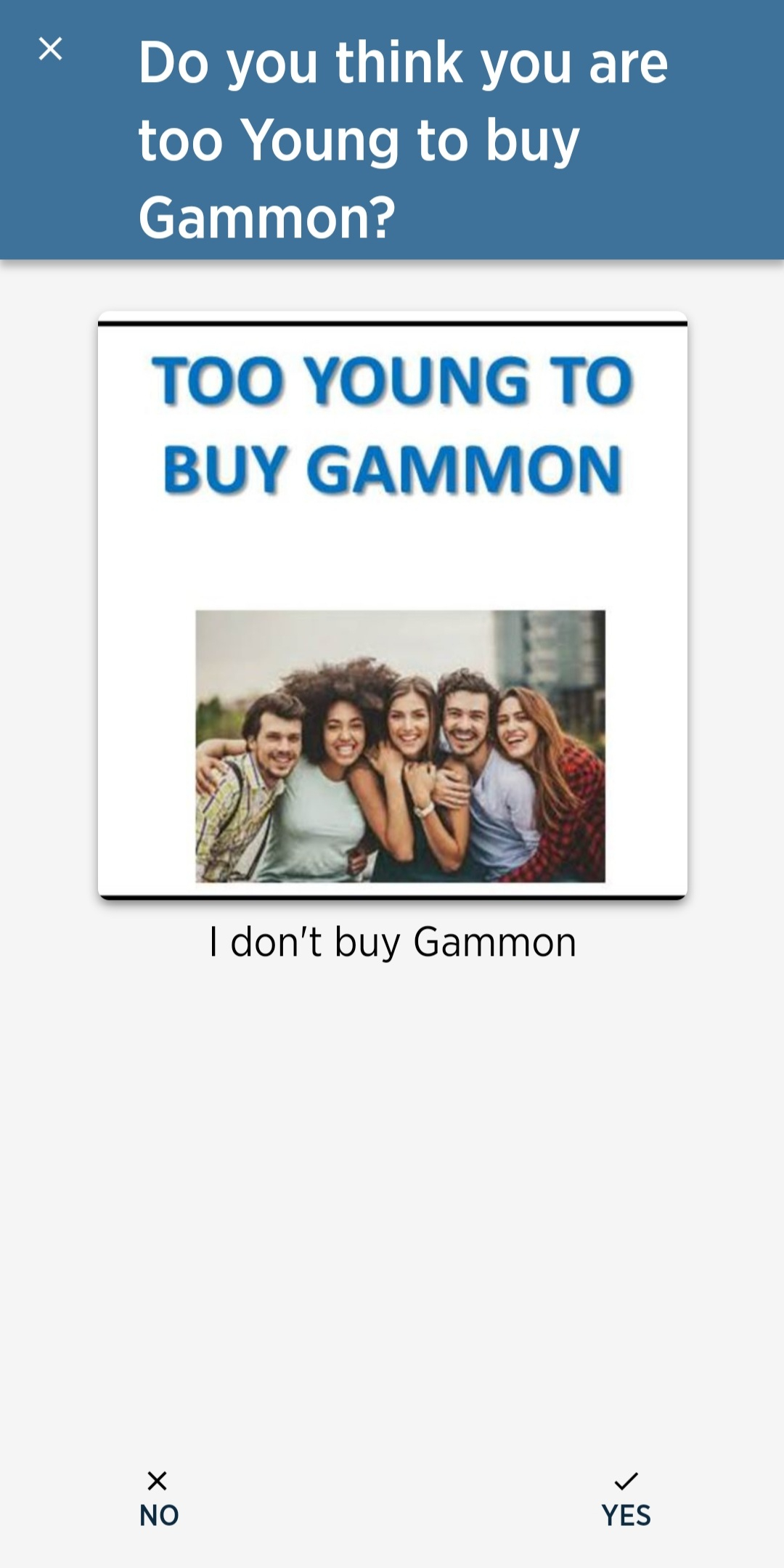
Task: Answer NO to the question
Action: pyautogui.click(x=158, y=1499)
